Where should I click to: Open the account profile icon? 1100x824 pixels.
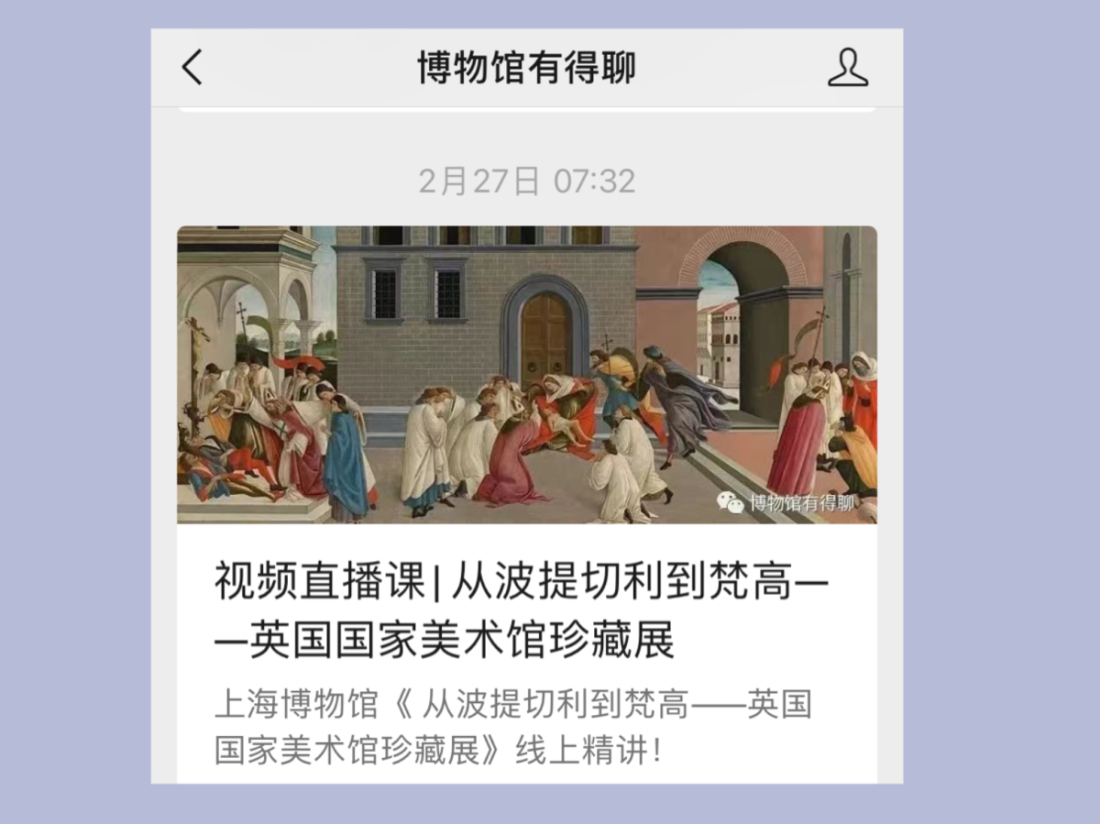[x=847, y=68]
